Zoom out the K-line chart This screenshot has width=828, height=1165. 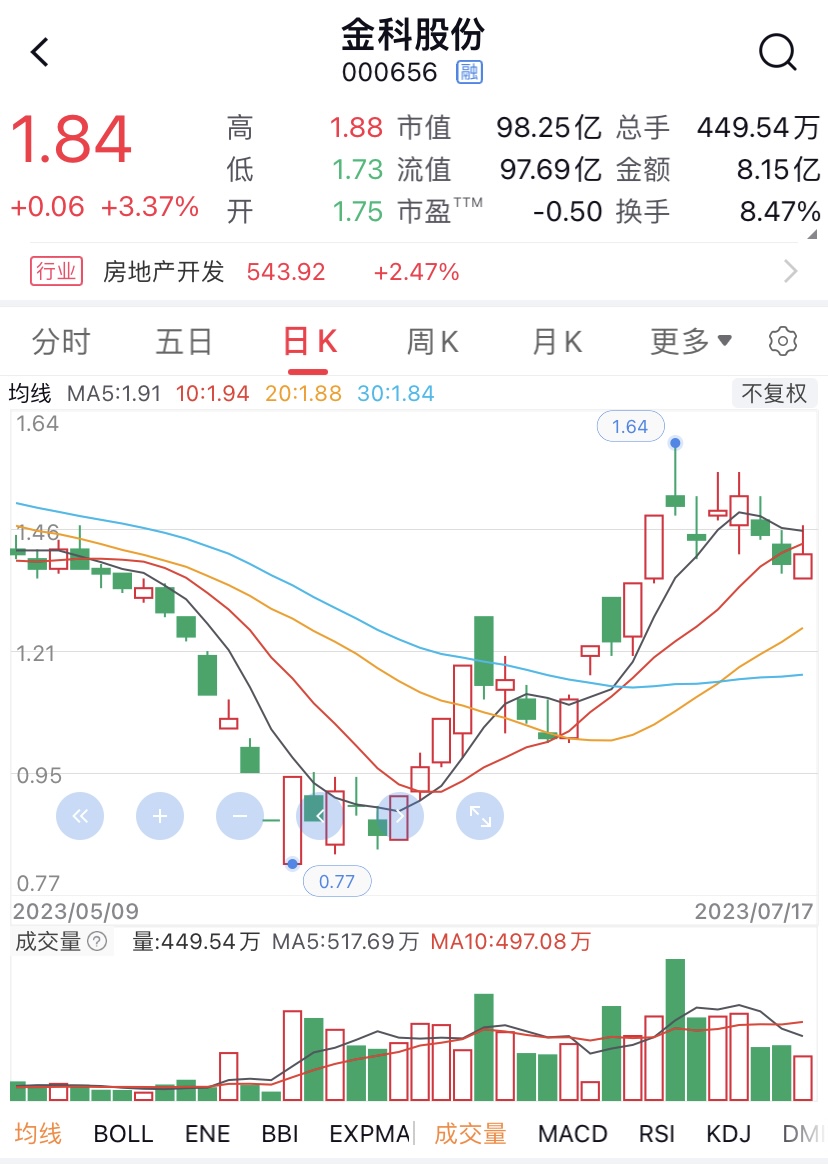tap(240, 816)
